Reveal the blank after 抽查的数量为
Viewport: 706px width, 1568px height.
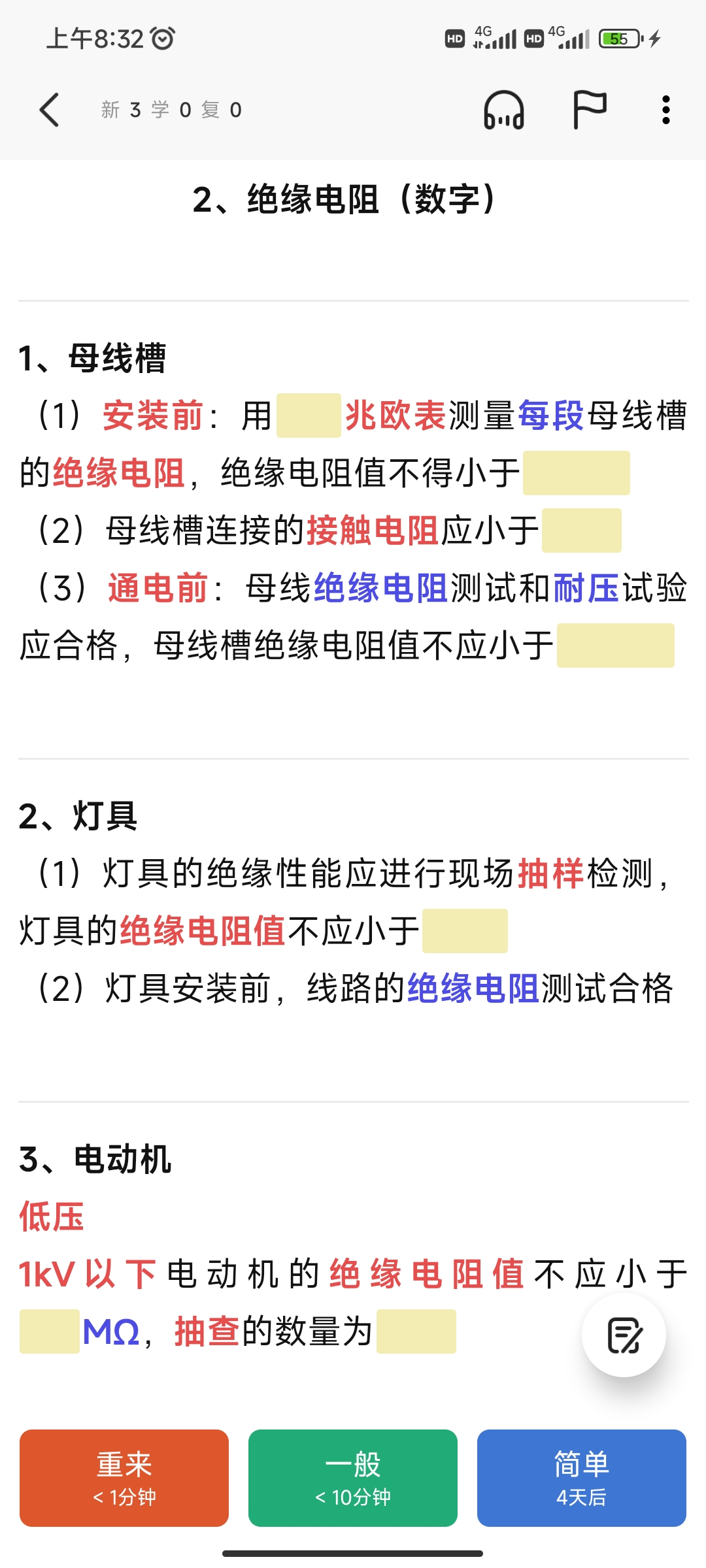pos(416,1331)
